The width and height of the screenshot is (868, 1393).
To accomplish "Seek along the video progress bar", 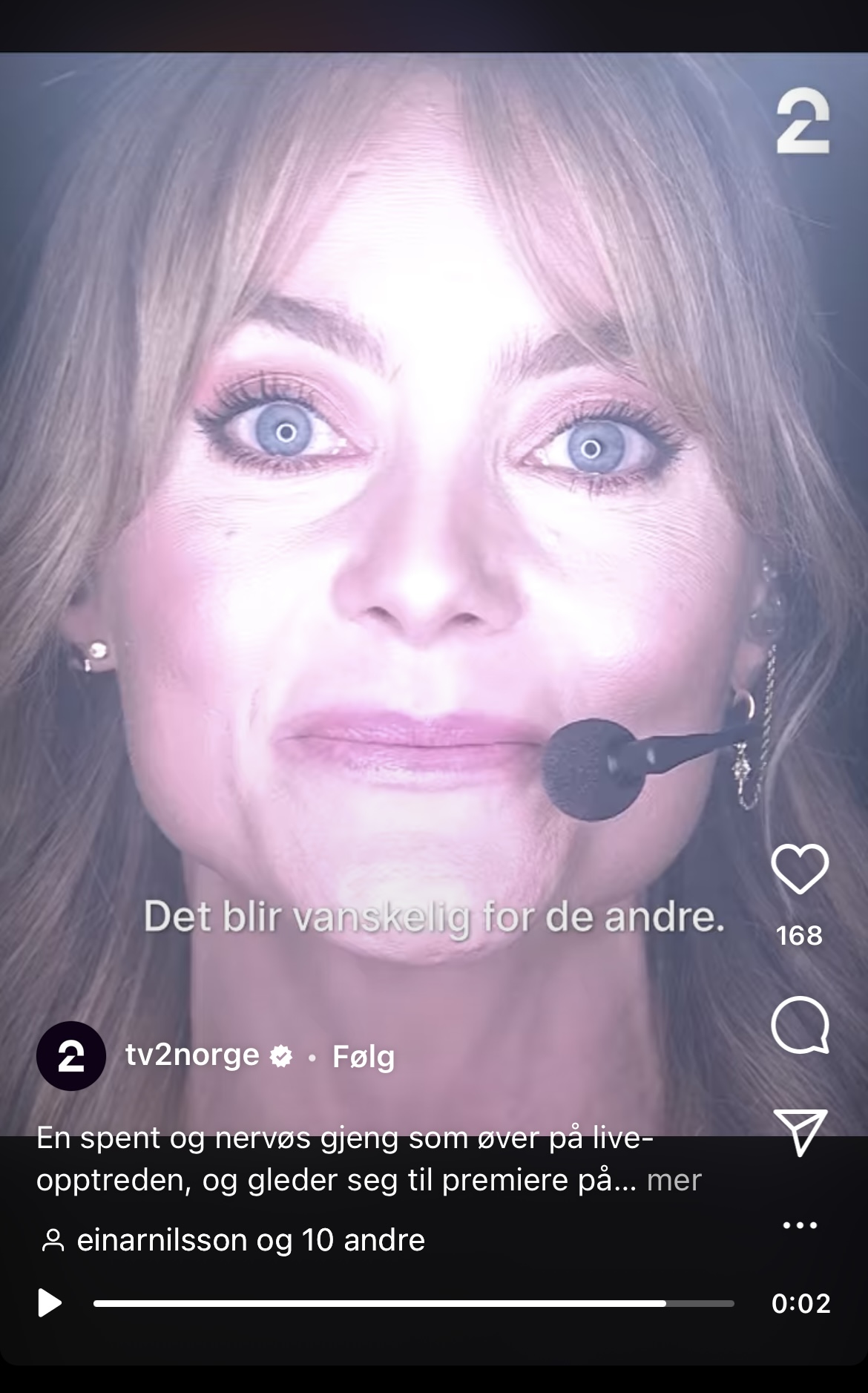I will (413, 1303).
